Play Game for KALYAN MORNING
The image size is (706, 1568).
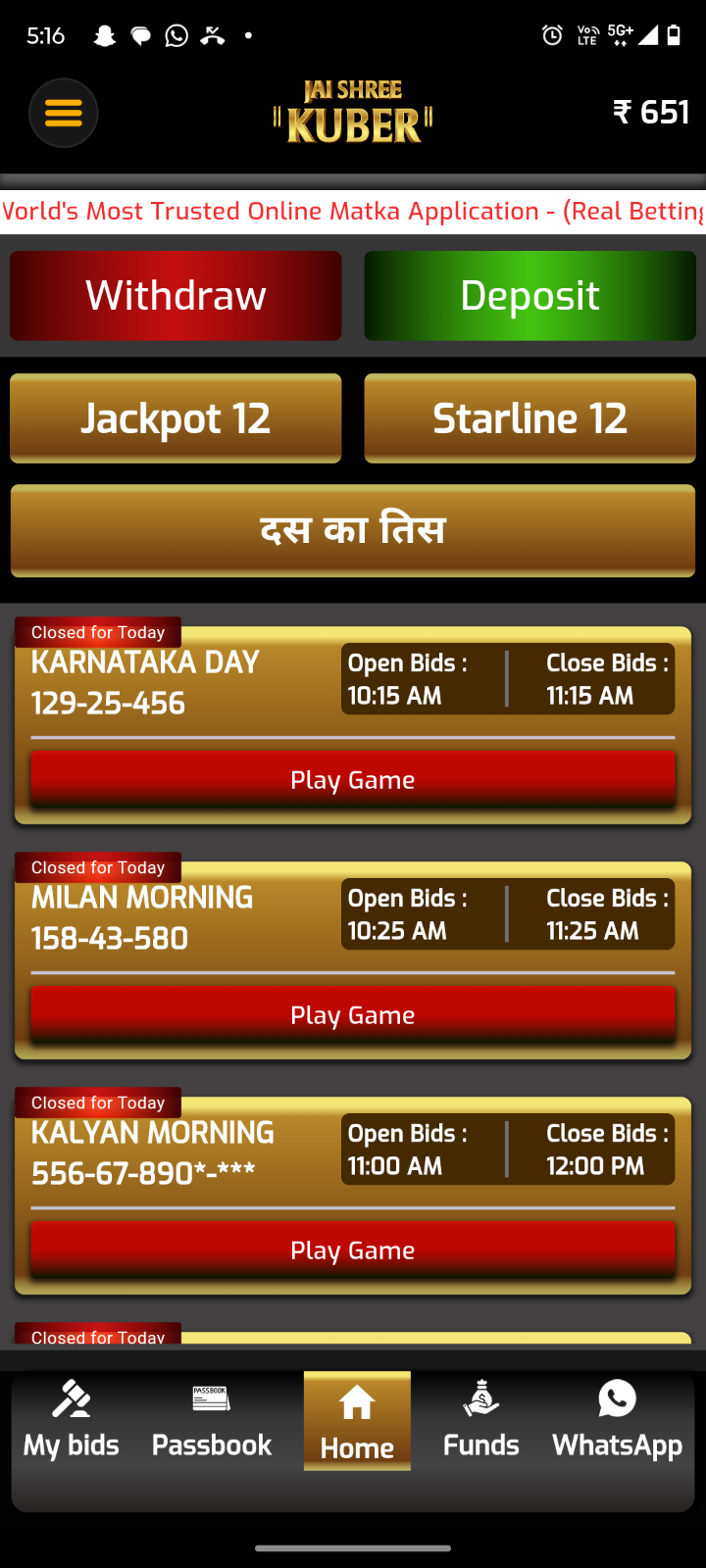pos(353,1250)
